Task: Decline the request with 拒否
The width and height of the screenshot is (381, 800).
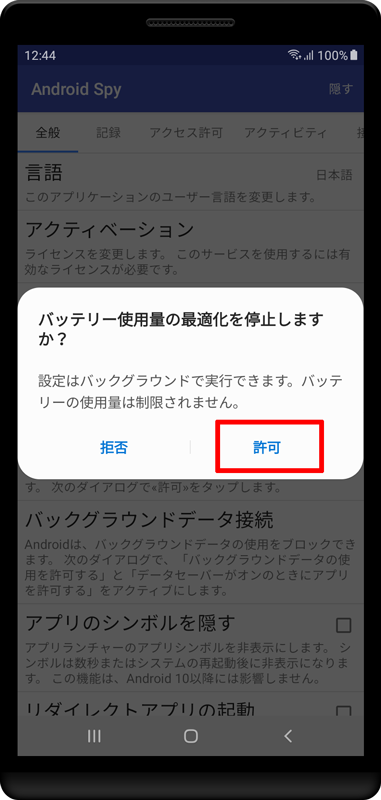Action: [114, 447]
